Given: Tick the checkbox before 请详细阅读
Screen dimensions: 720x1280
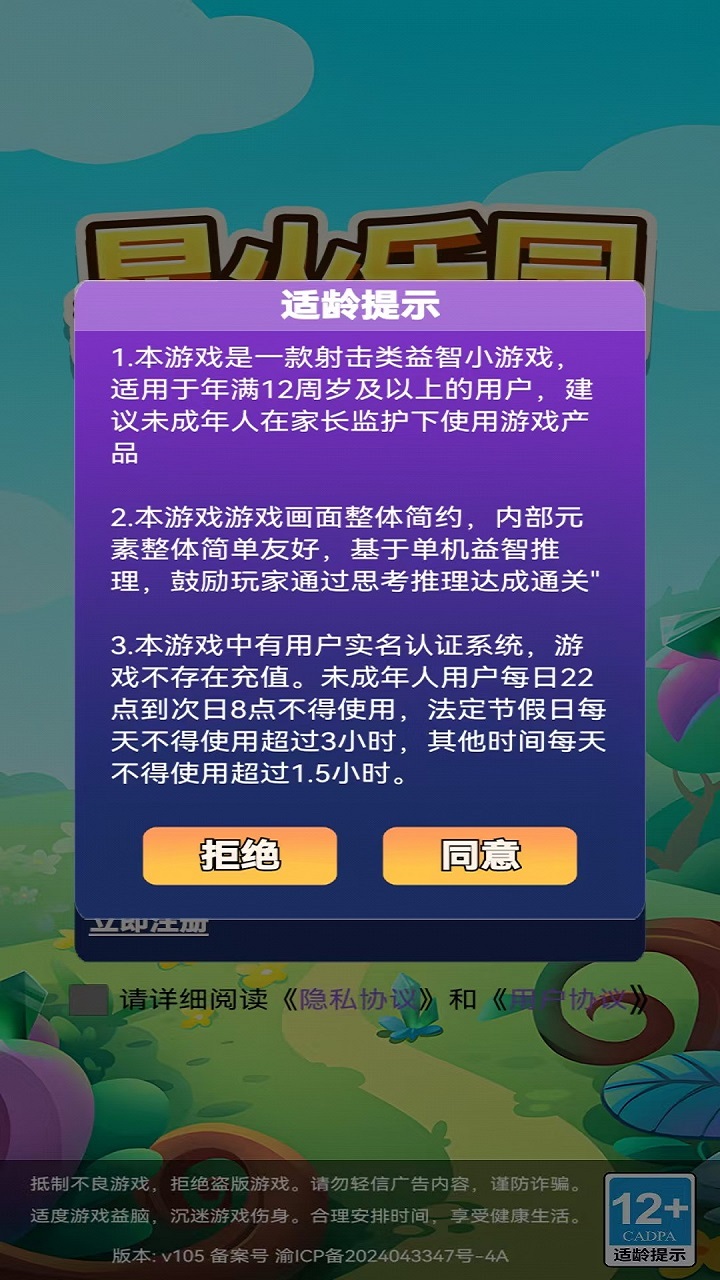Looking at the screenshot, I should (x=89, y=999).
